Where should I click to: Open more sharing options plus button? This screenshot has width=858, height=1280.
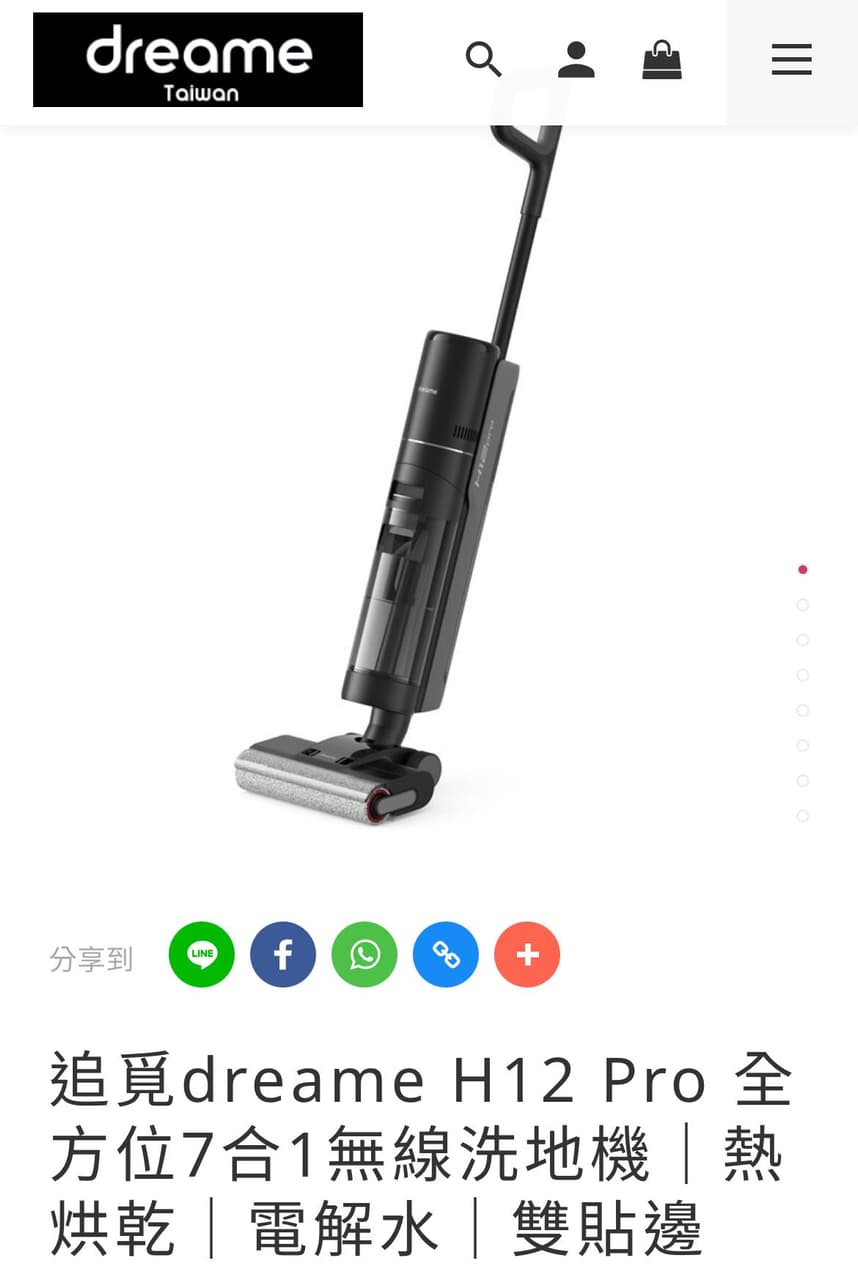(x=527, y=955)
